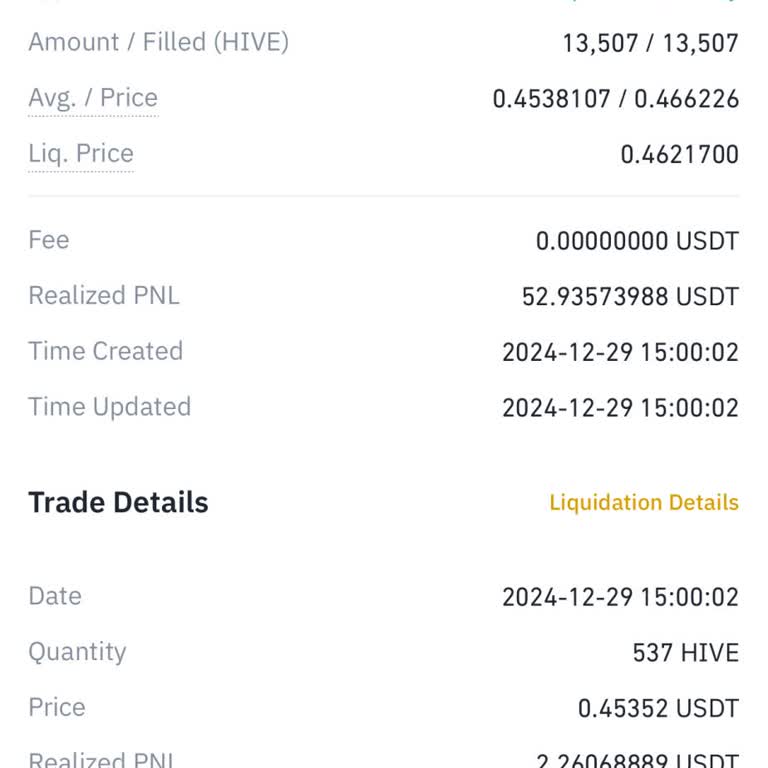768x768 pixels.
Task: Open the Liquidation Details link
Action: pyautogui.click(x=643, y=502)
